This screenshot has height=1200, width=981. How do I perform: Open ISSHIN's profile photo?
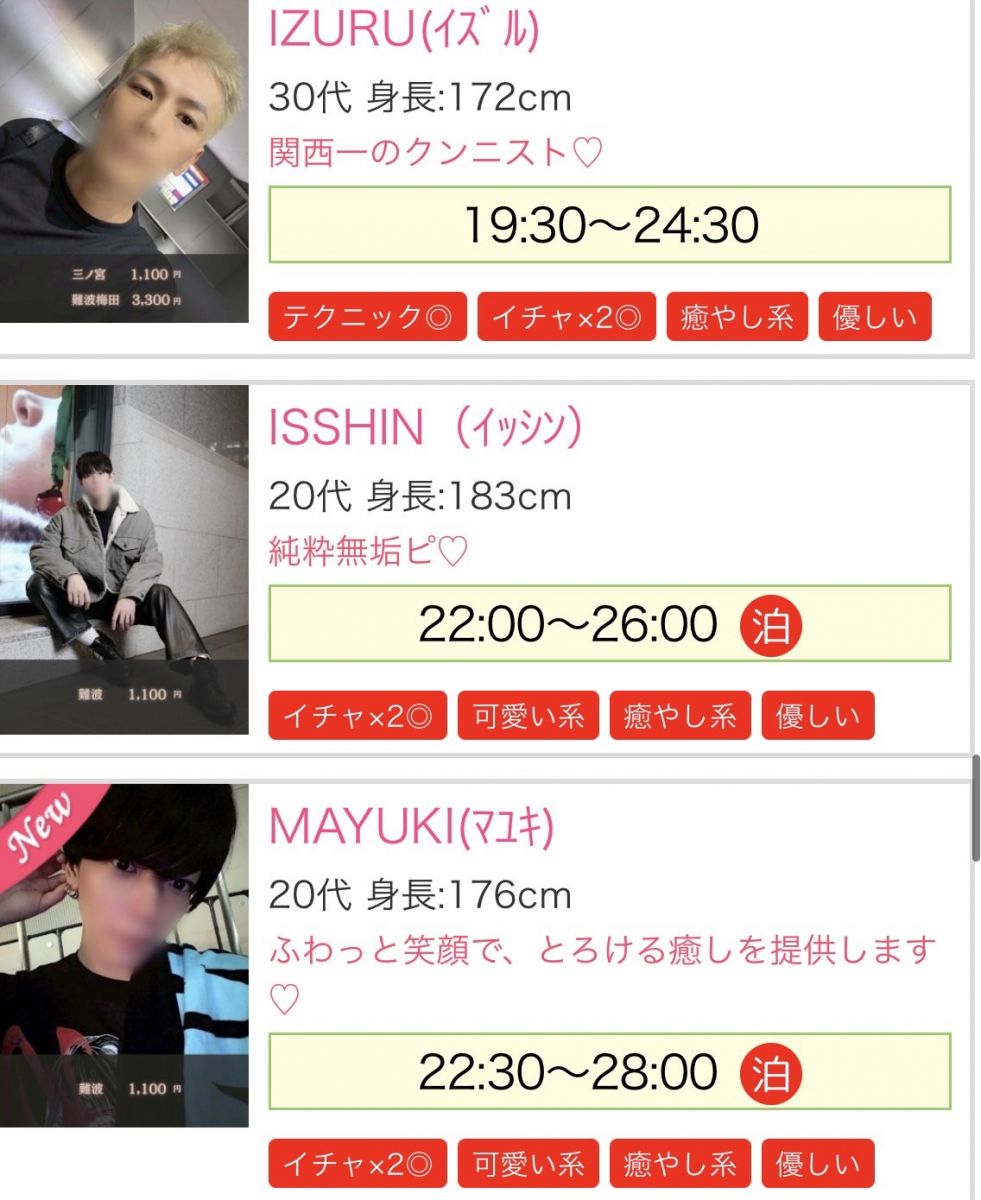(x=123, y=559)
